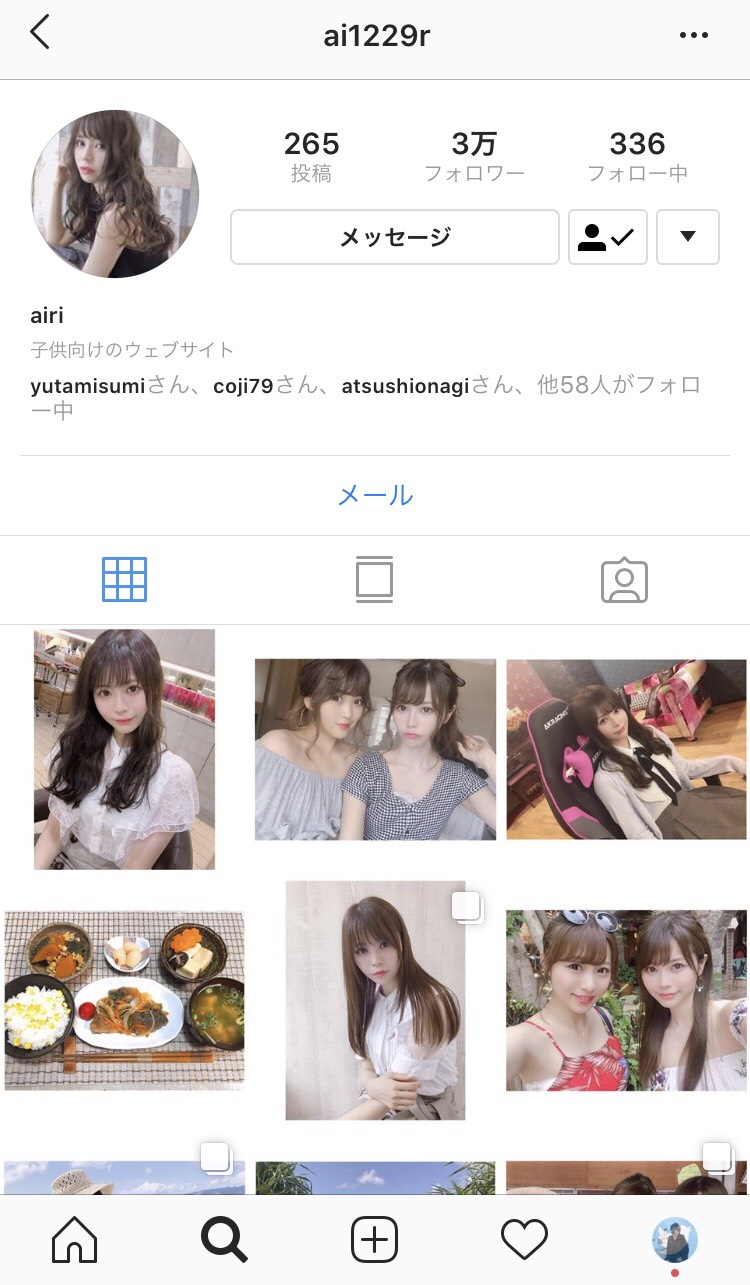Open the activity heart tab
Viewport: 750px width, 1285px height.
point(524,1241)
